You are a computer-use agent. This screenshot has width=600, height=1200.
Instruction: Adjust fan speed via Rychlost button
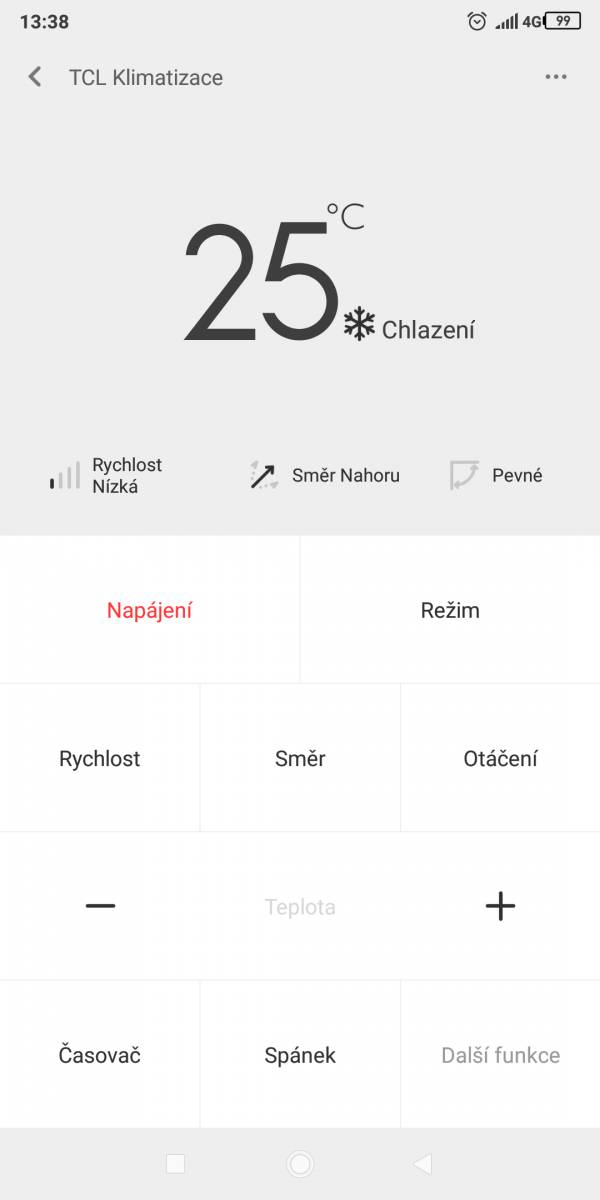tap(100, 758)
